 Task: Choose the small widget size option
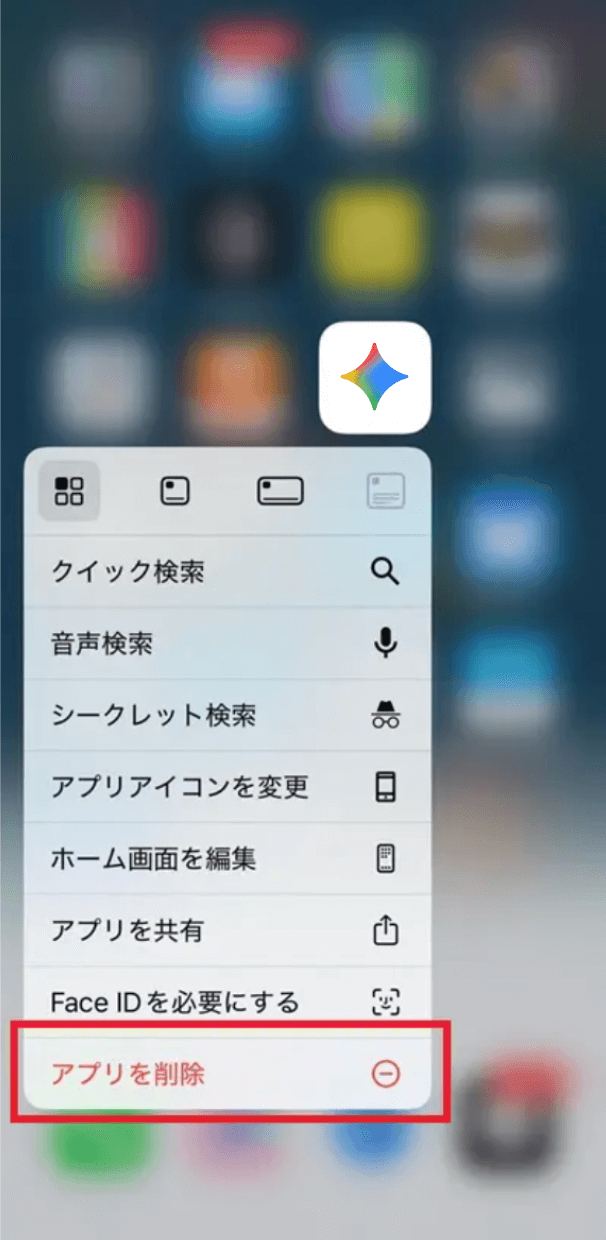175,491
